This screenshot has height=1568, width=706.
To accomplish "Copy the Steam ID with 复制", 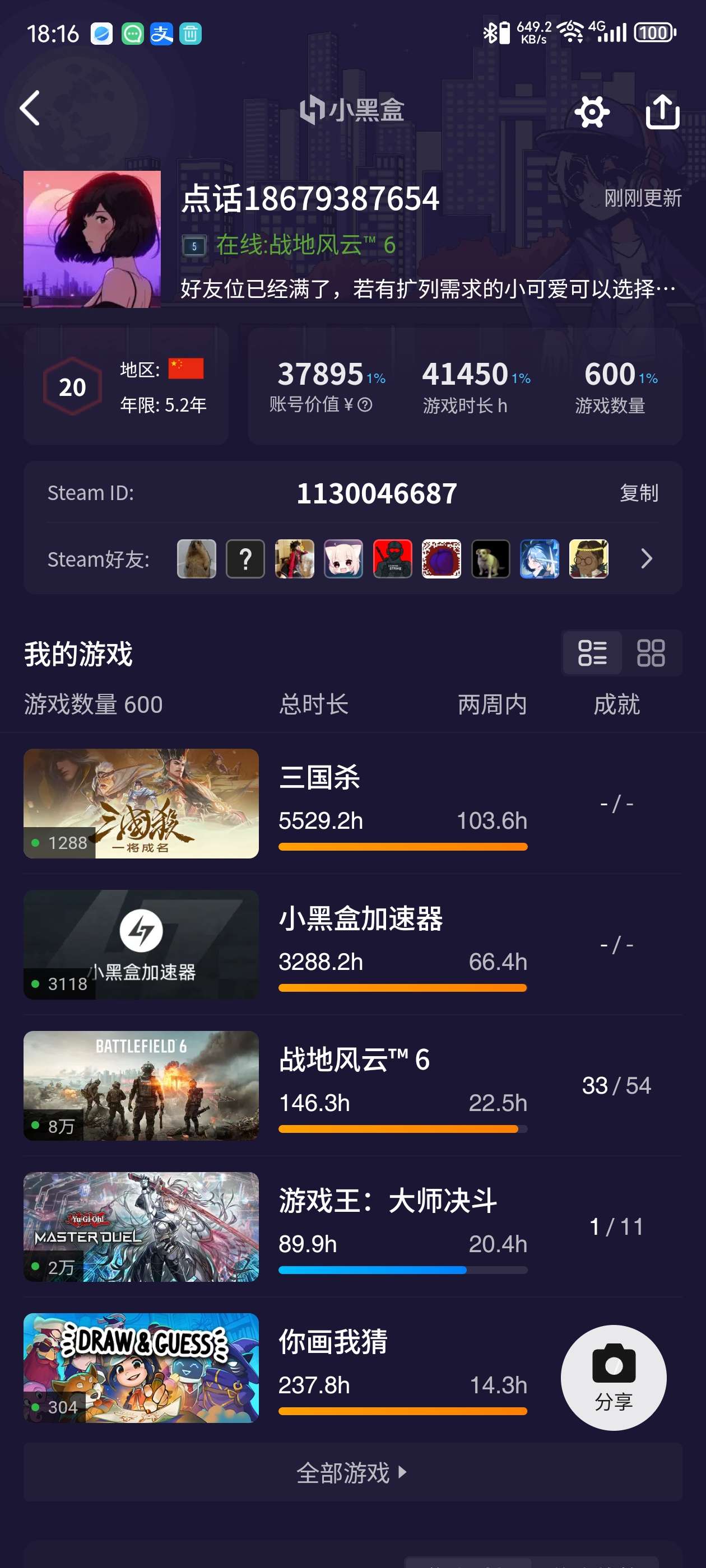I will click(x=638, y=493).
